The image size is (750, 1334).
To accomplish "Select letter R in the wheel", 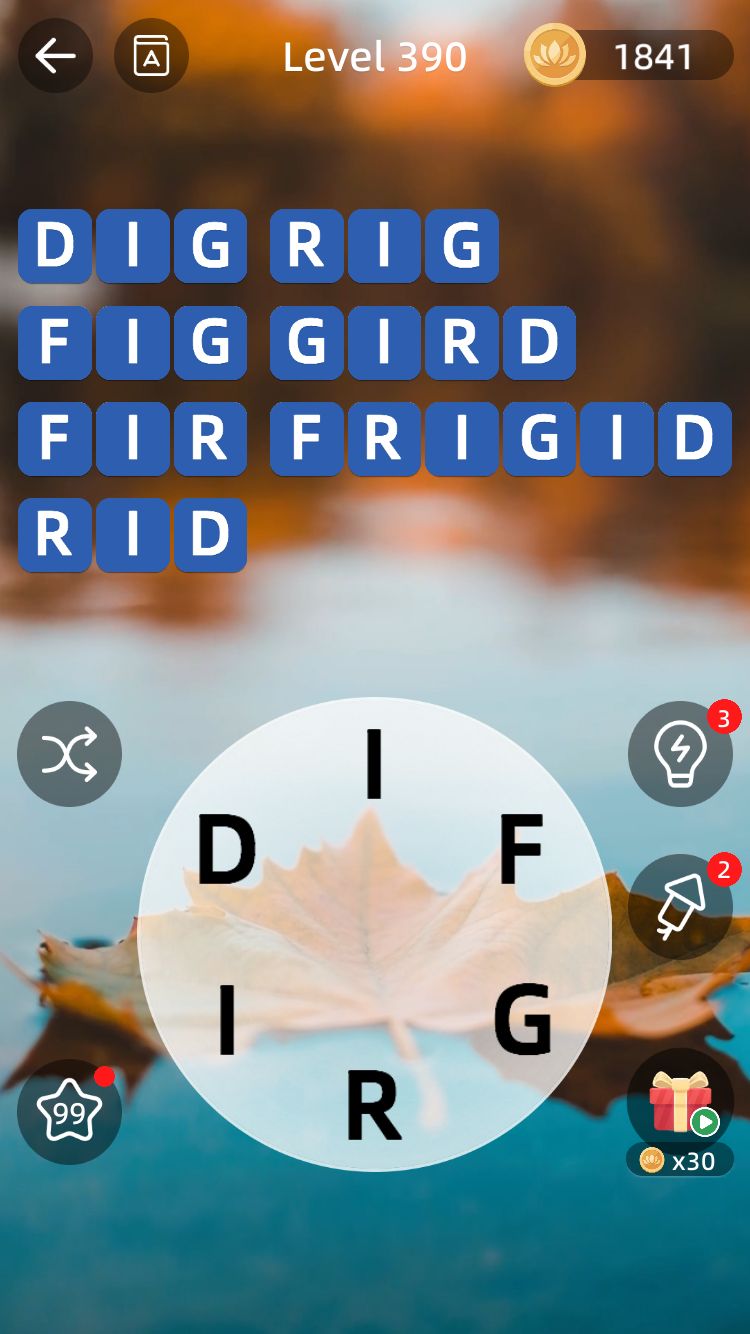I will click(374, 1106).
